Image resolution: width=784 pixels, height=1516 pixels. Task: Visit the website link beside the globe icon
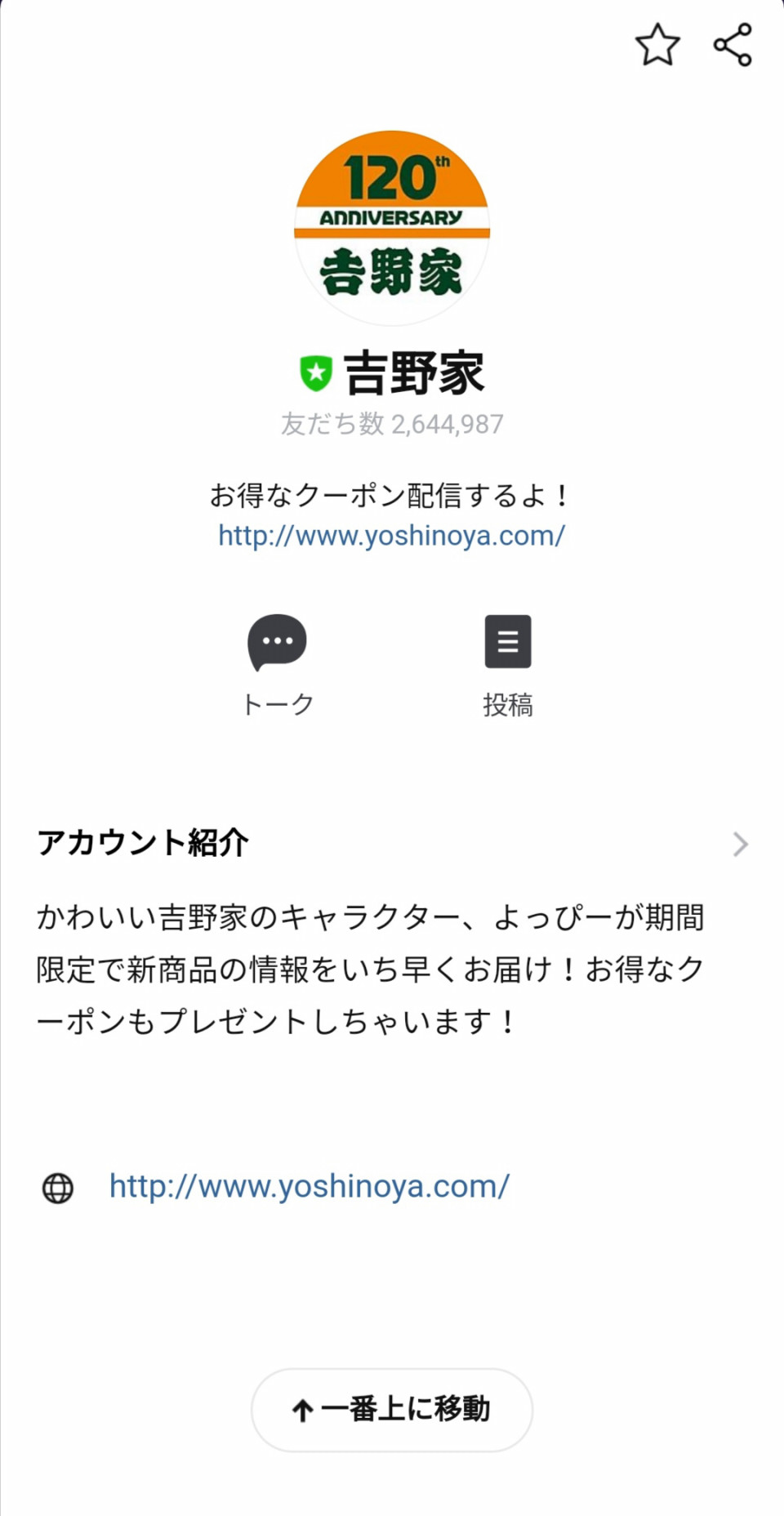[310, 1186]
